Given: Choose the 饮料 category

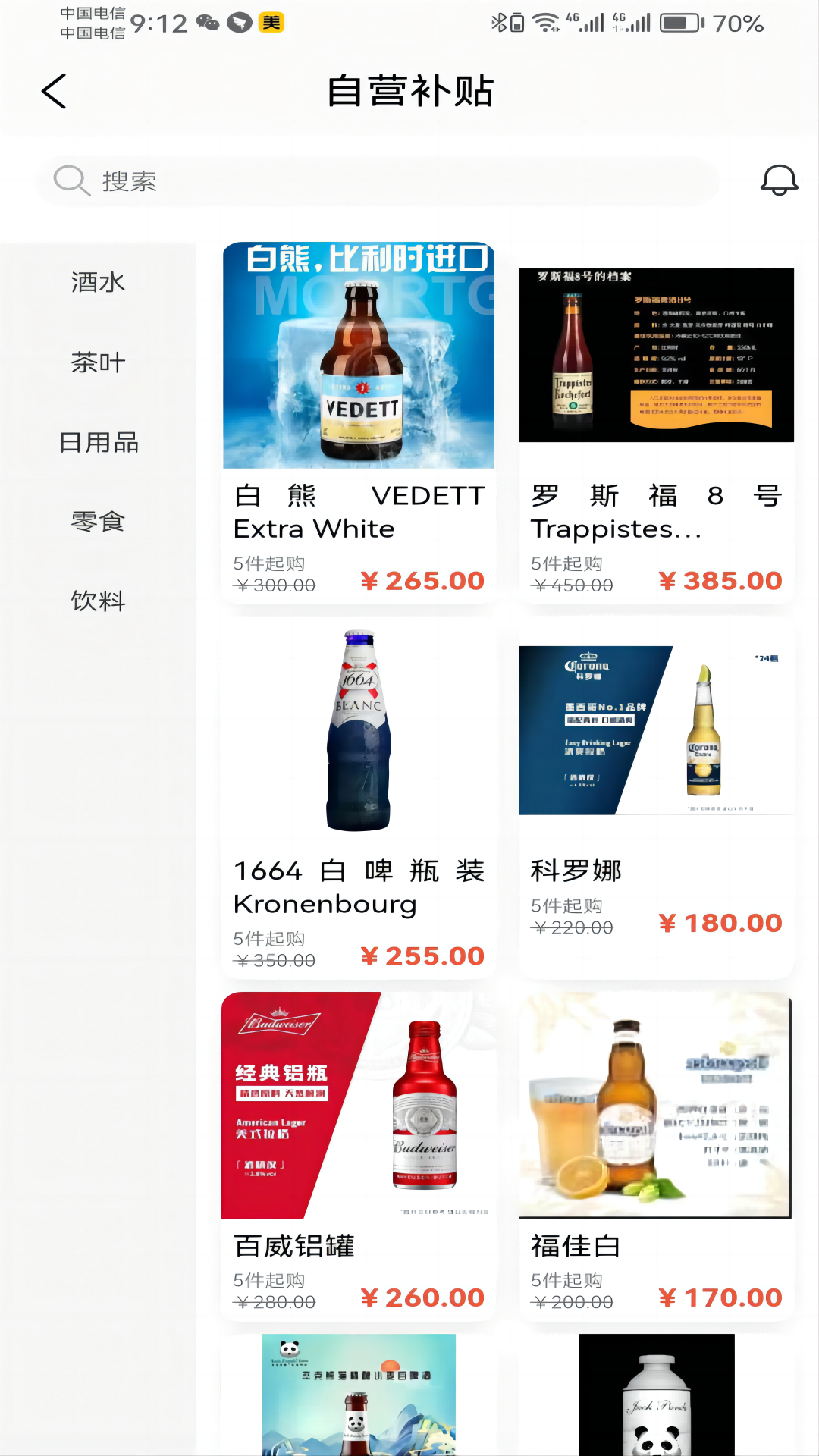Looking at the screenshot, I should coord(98,601).
